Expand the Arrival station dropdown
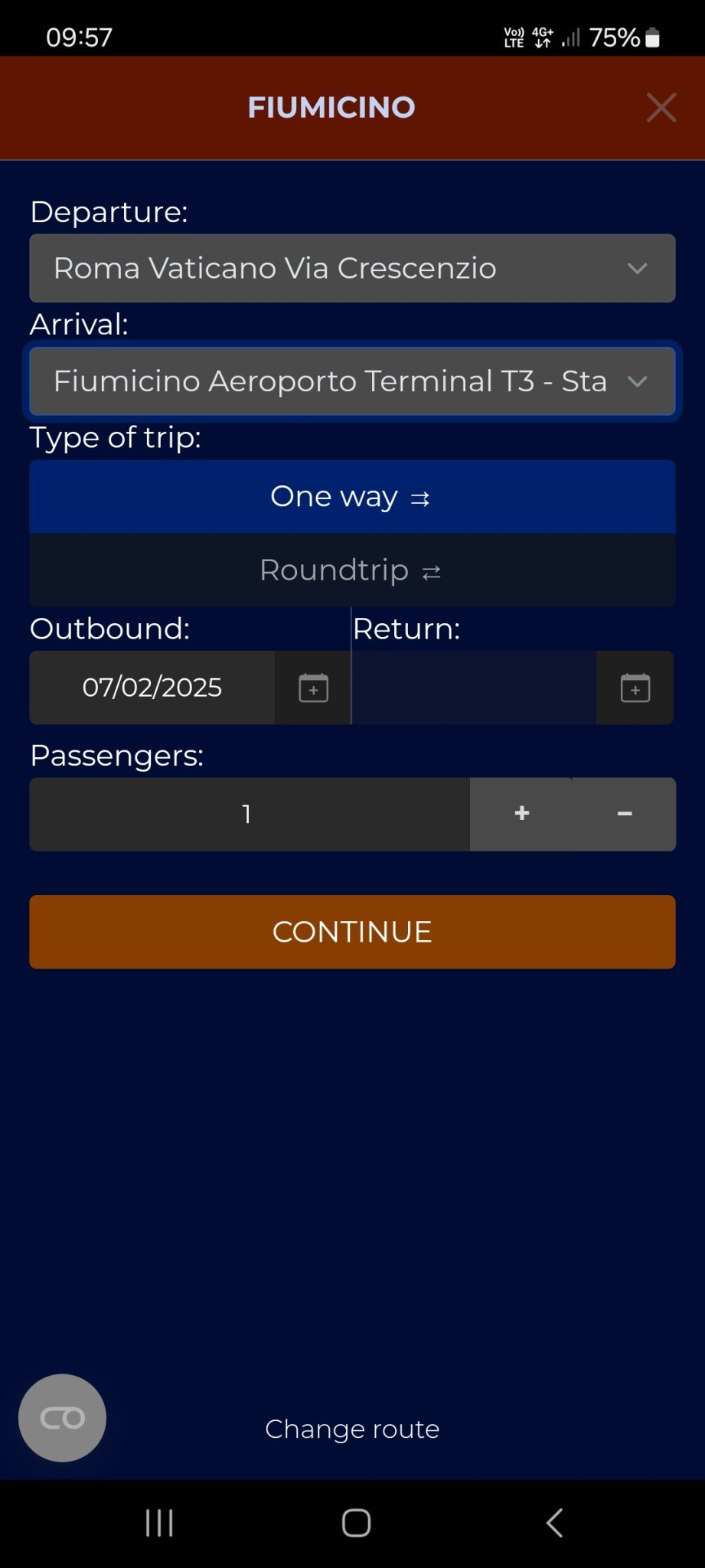 pyautogui.click(x=352, y=381)
